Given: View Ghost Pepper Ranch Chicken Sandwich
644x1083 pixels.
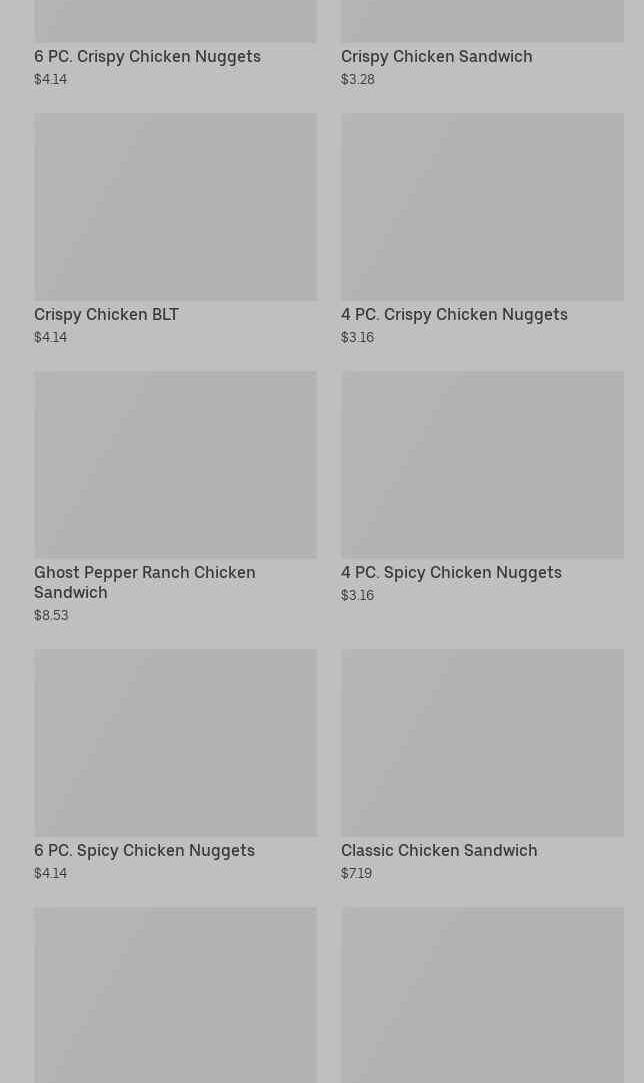Looking at the screenshot, I should [176, 497].
